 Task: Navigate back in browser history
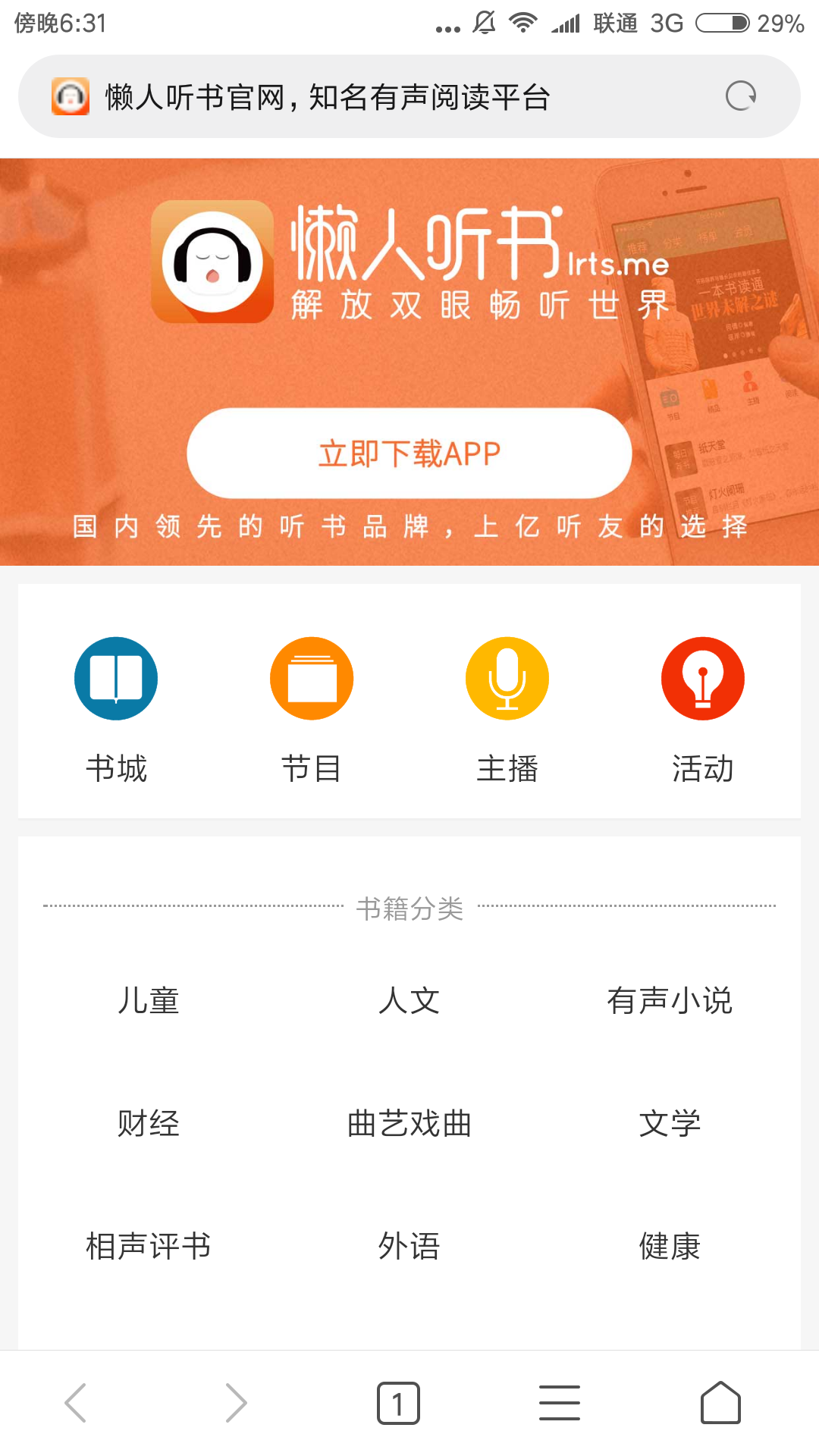click(75, 1402)
